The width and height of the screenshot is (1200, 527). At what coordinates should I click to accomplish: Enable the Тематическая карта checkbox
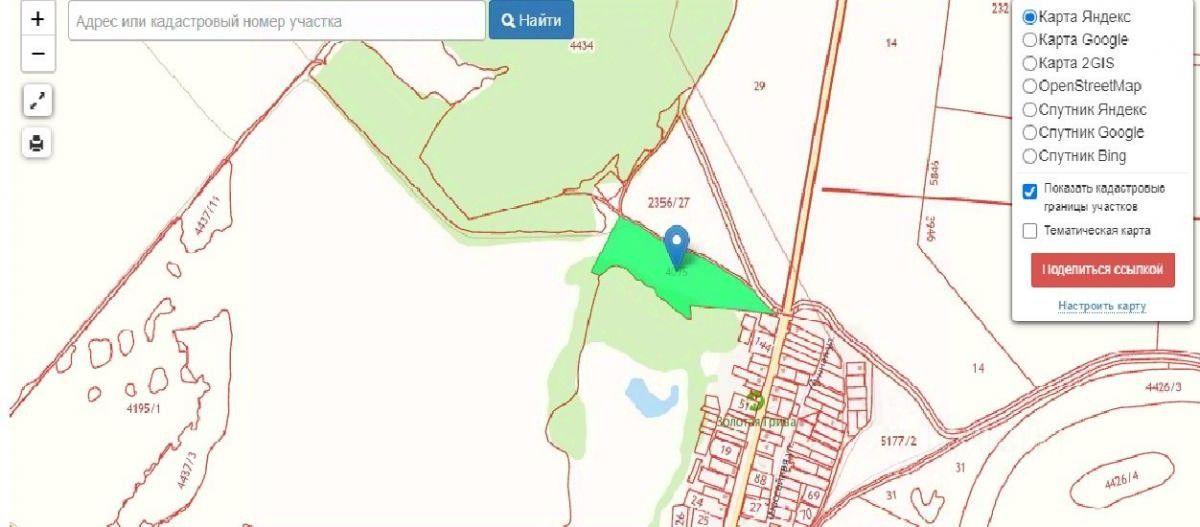pyautogui.click(x=1030, y=231)
